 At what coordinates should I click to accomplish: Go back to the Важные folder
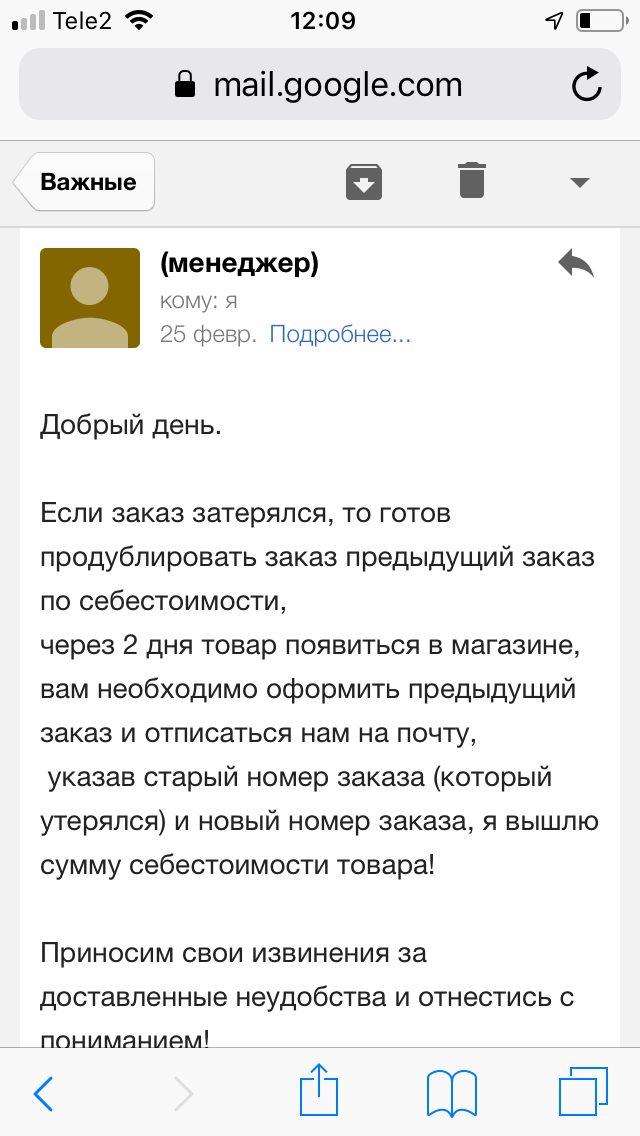[86, 182]
